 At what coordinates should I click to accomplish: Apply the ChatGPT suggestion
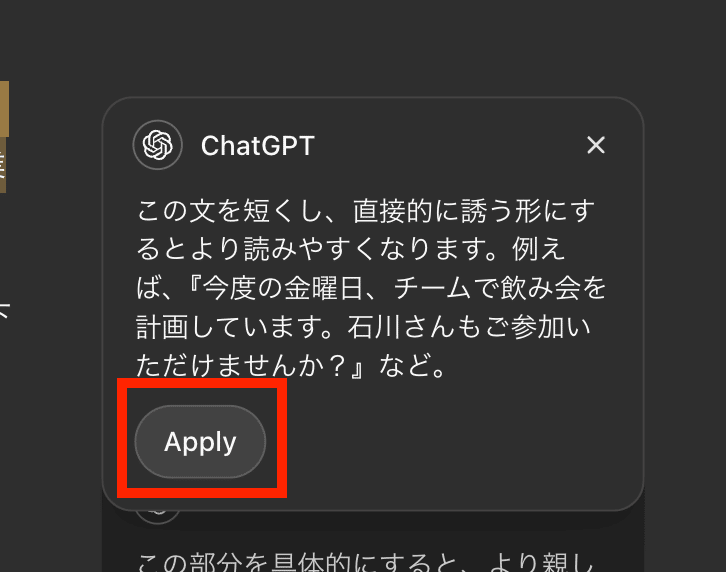[x=200, y=442]
